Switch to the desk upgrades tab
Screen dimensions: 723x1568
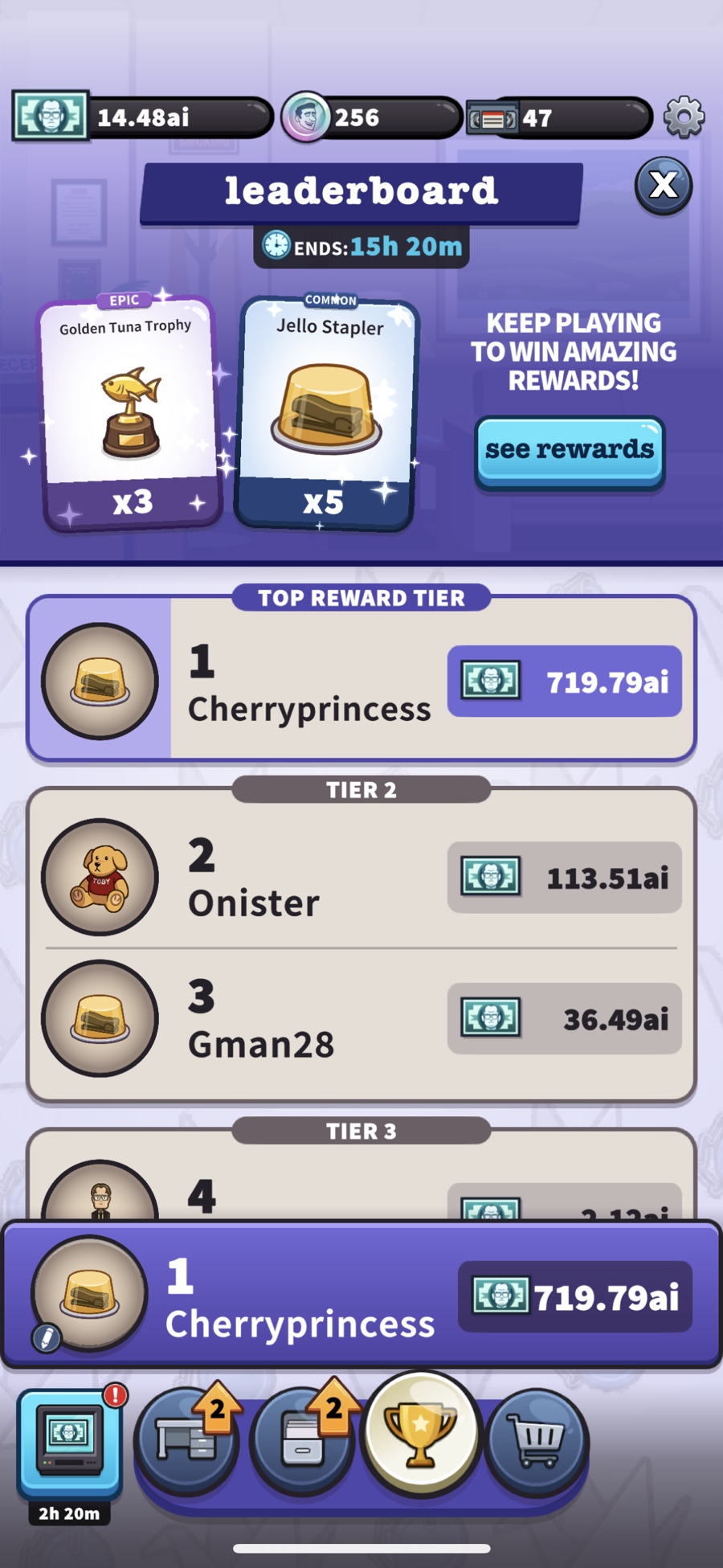186,1440
